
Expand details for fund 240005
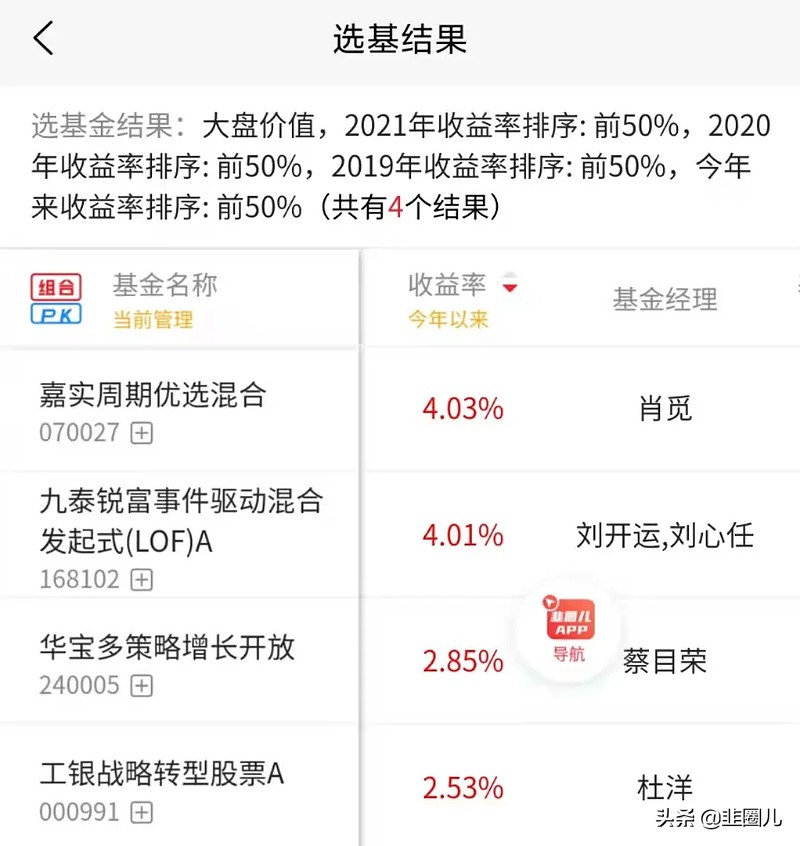click(141, 686)
